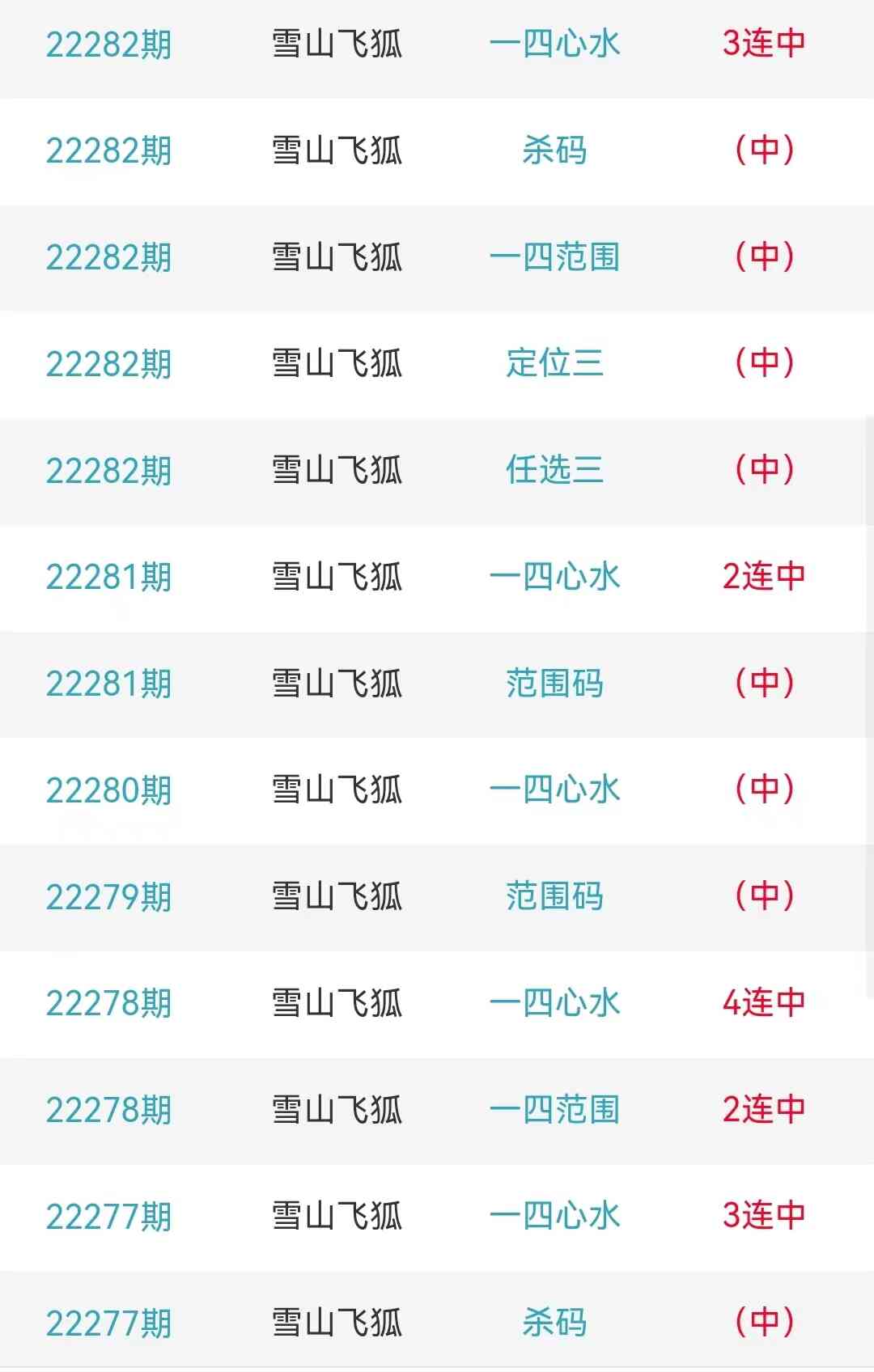Open the 22277期 杀码 row
The width and height of the screenshot is (874, 1372).
[554, 1323]
